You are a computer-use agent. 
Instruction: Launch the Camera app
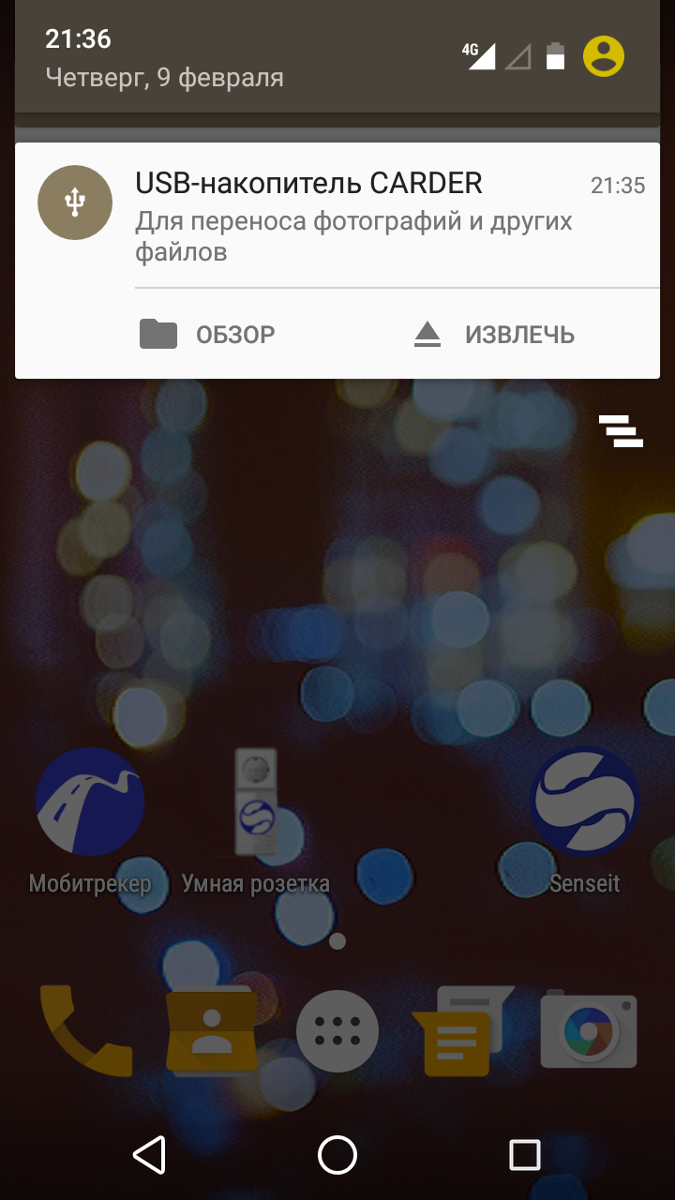[x=588, y=1030]
